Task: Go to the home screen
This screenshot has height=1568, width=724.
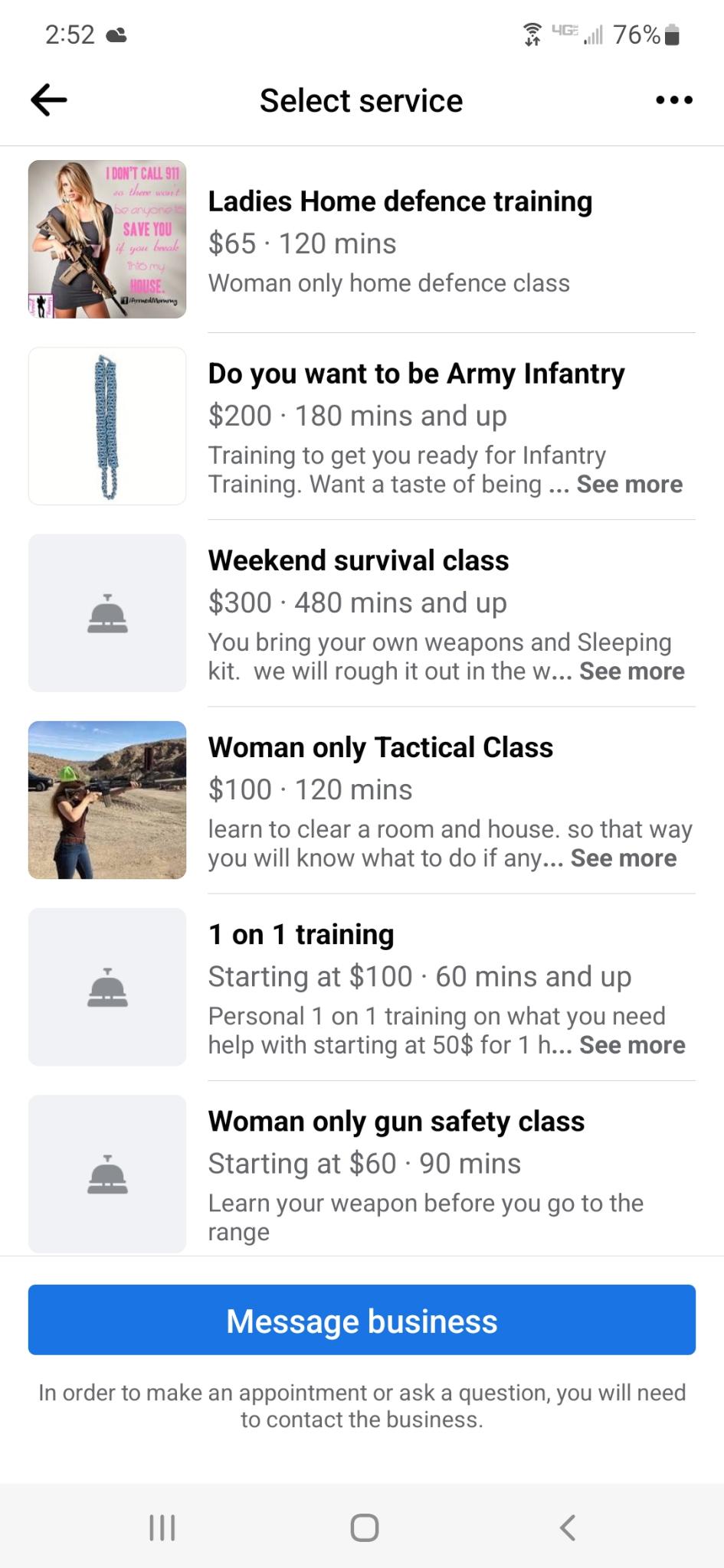Action: click(364, 1527)
